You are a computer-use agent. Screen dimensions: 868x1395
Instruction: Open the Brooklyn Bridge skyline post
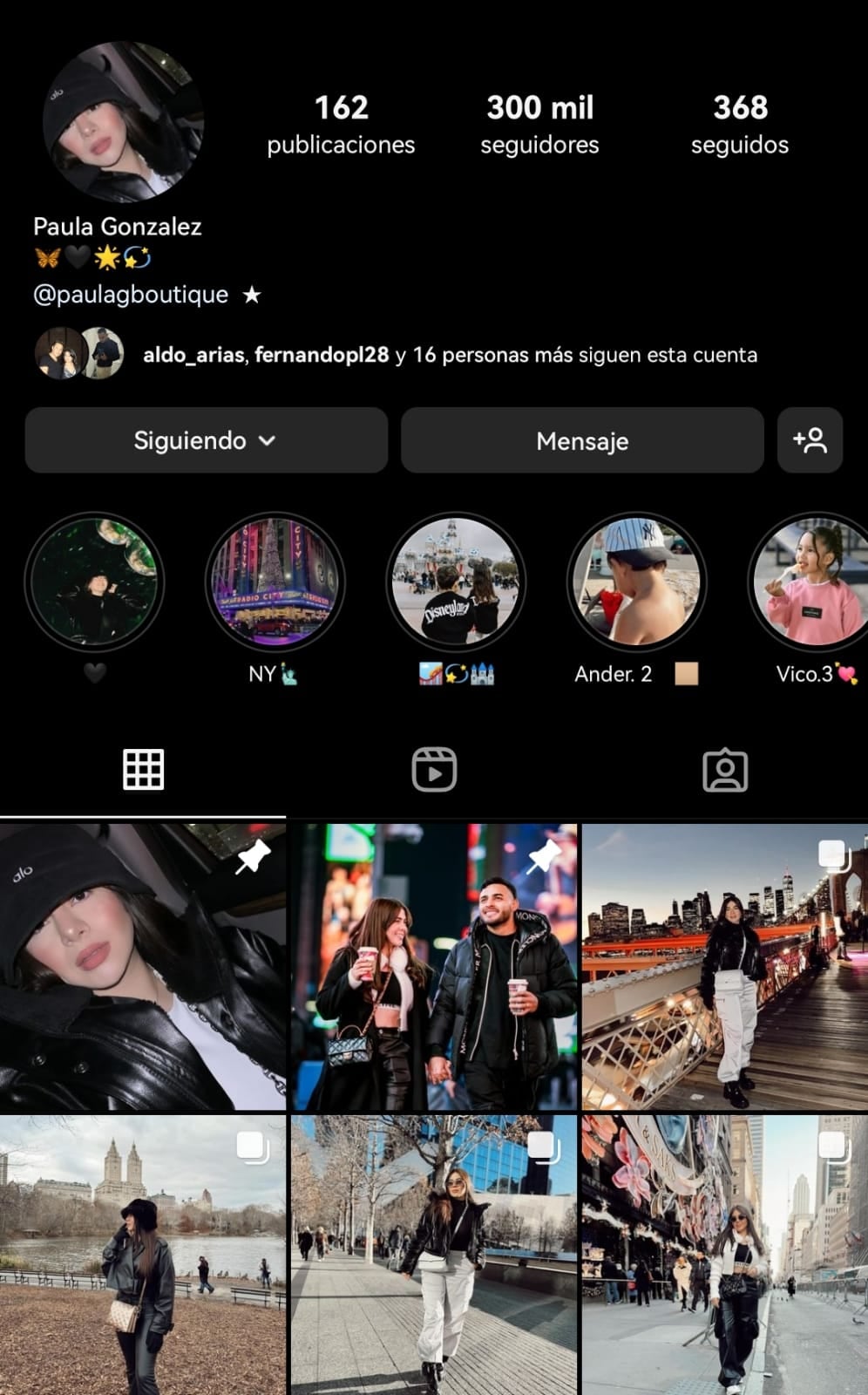(725, 966)
